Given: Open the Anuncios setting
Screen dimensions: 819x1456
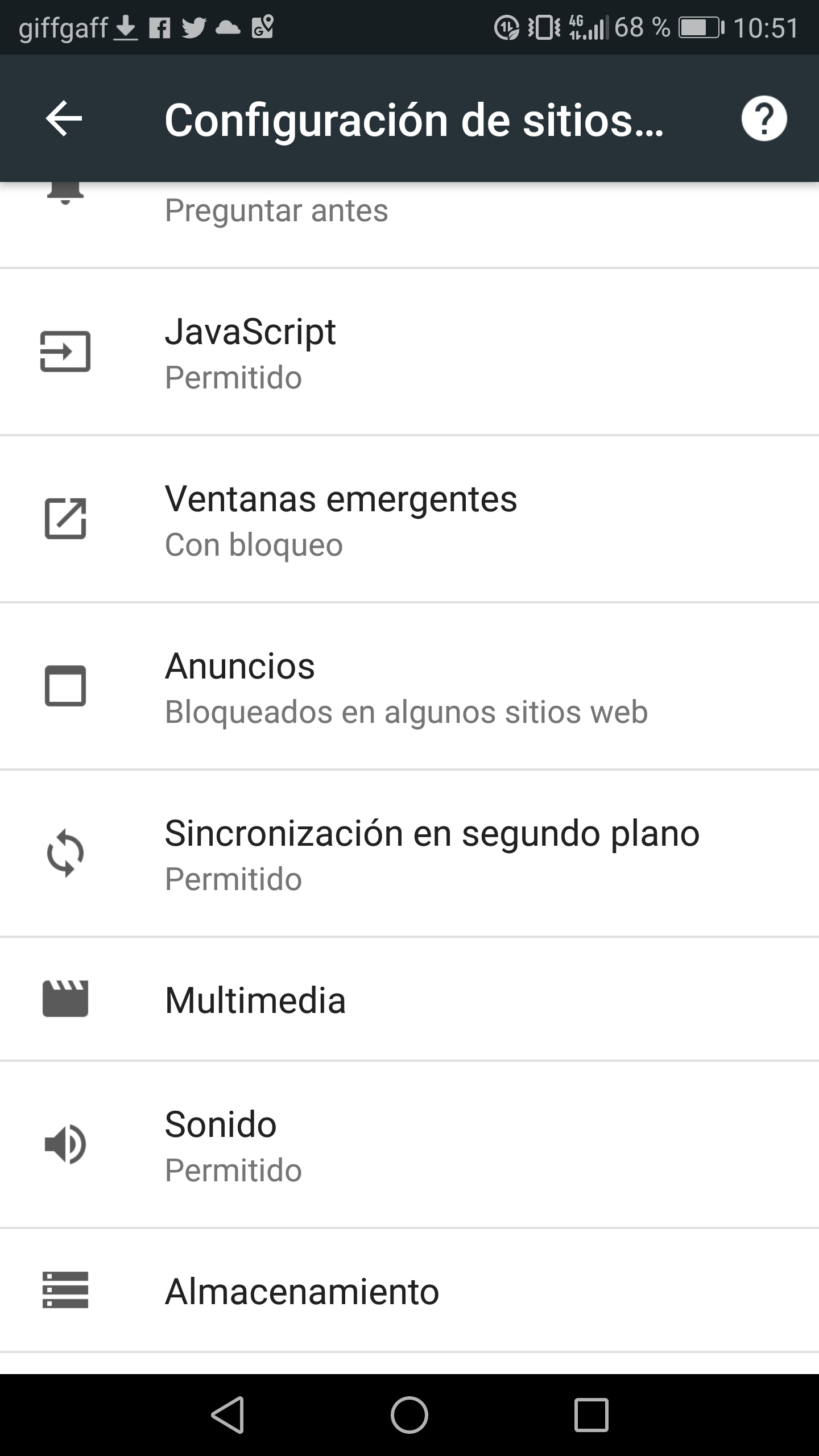Looking at the screenshot, I should (409, 686).
